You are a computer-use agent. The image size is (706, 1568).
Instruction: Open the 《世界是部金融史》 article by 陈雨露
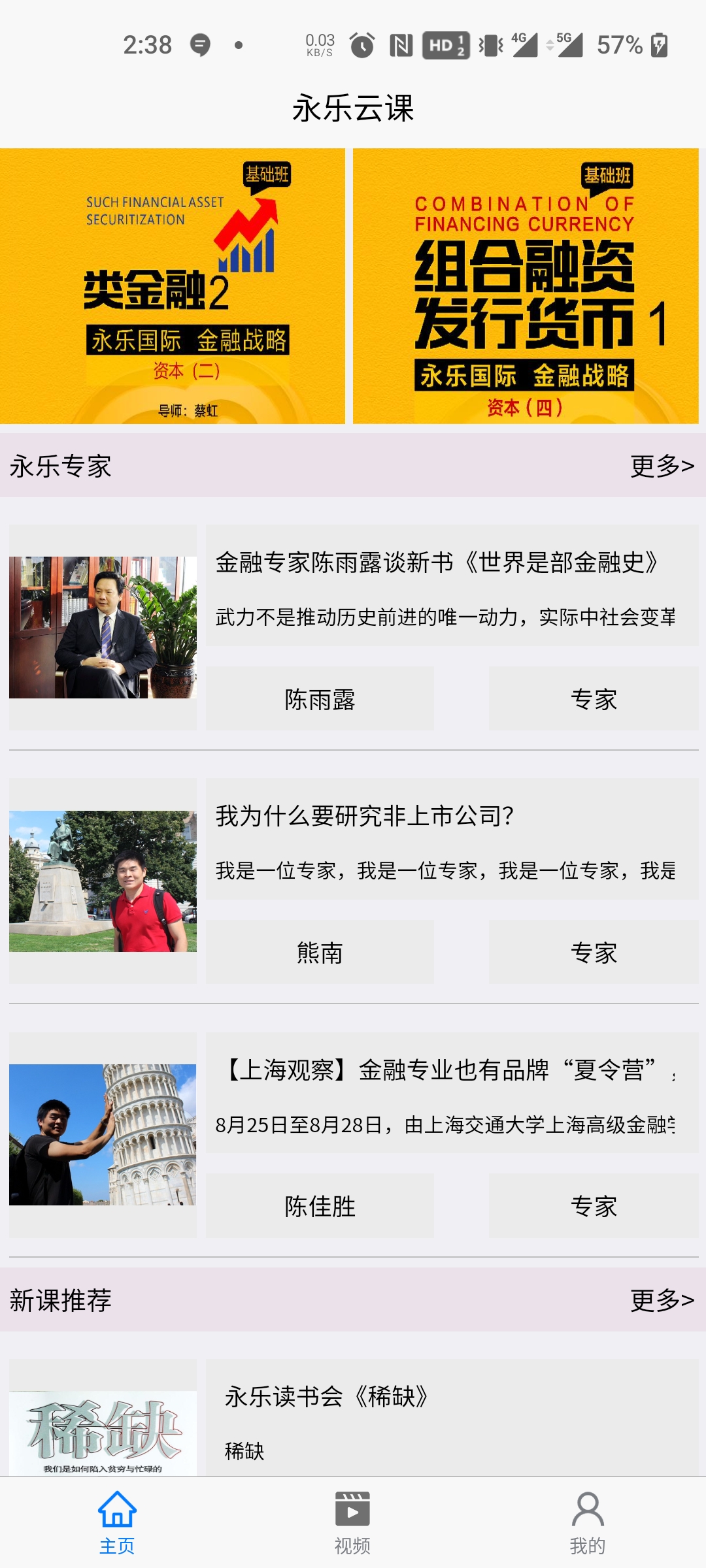(437, 563)
